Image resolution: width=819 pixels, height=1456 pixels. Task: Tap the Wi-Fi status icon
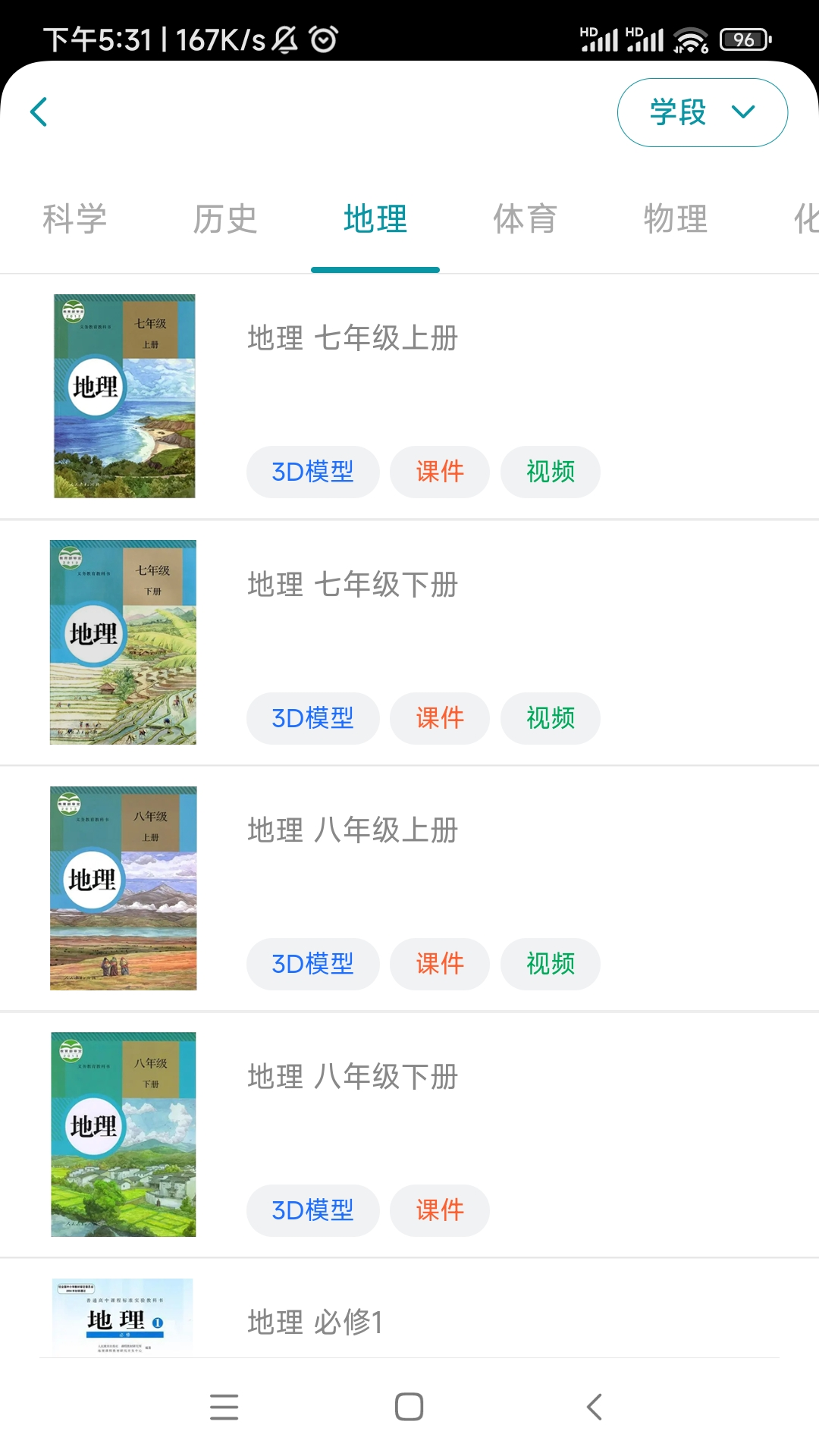click(x=692, y=38)
